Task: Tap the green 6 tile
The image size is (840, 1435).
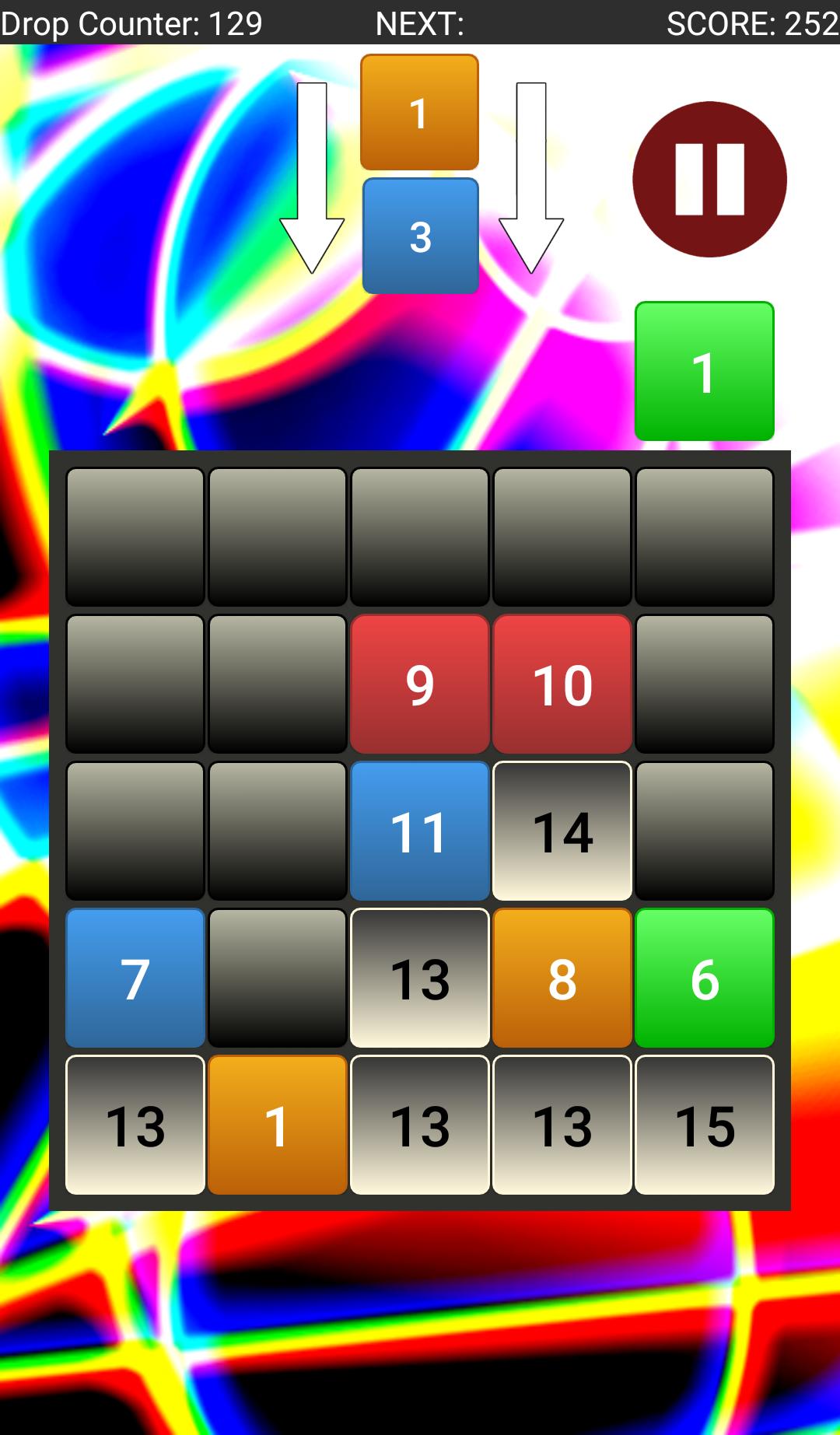Action: click(704, 978)
